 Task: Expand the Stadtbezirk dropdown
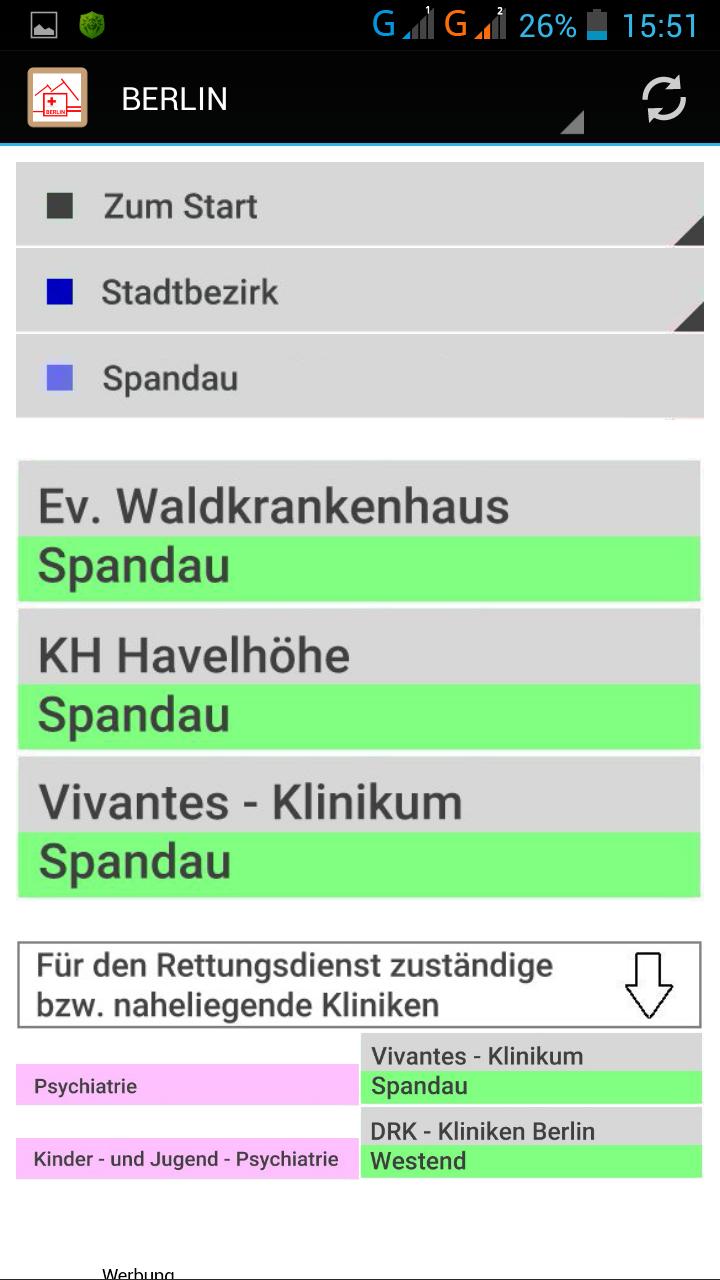[690, 318]
